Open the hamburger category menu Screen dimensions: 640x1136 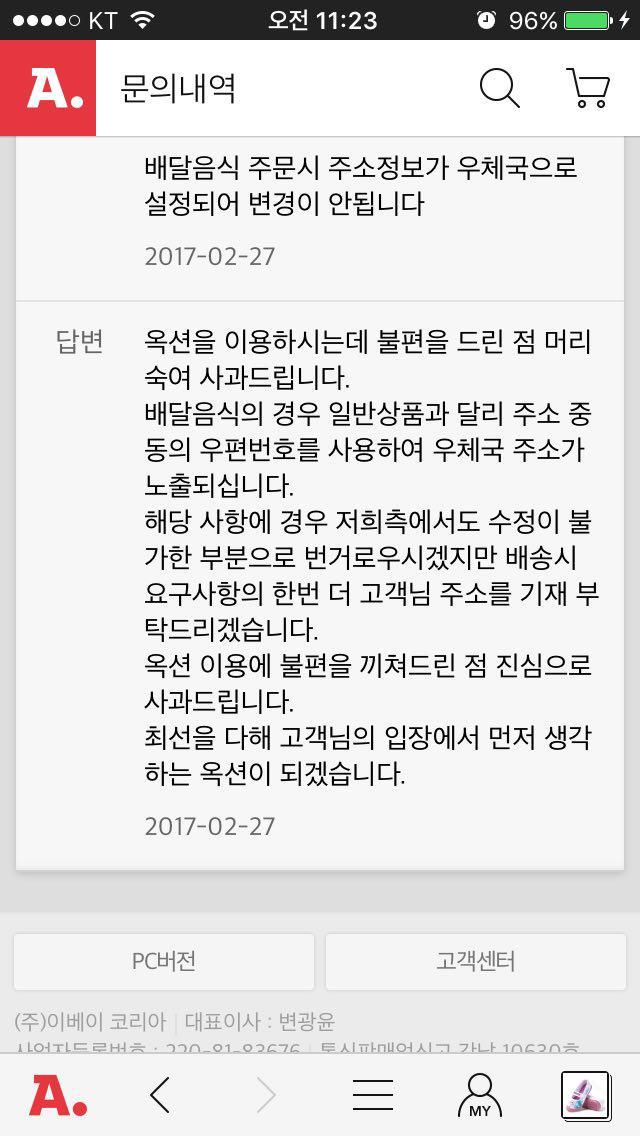pos(372,1096)
